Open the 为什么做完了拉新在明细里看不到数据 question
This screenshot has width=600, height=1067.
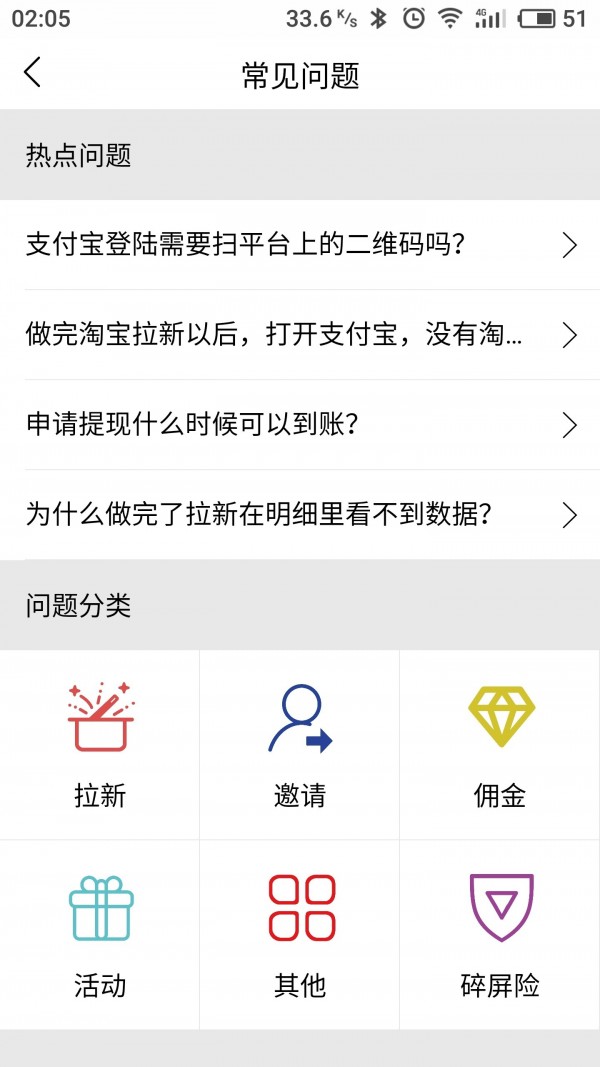click(300, 515)
